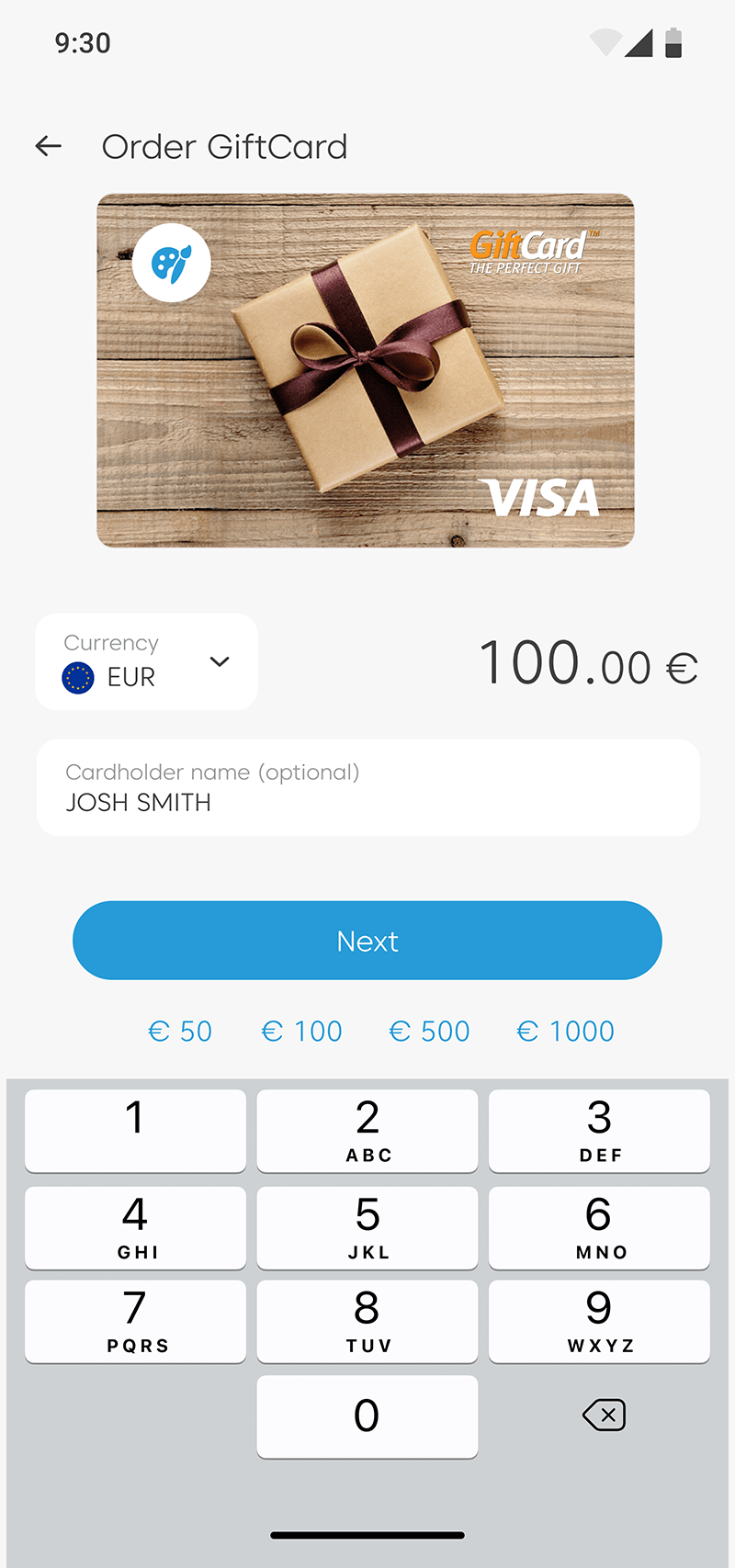The image size is (735, 1568).
Task: Tap the Next button
Action: (367, 941)
